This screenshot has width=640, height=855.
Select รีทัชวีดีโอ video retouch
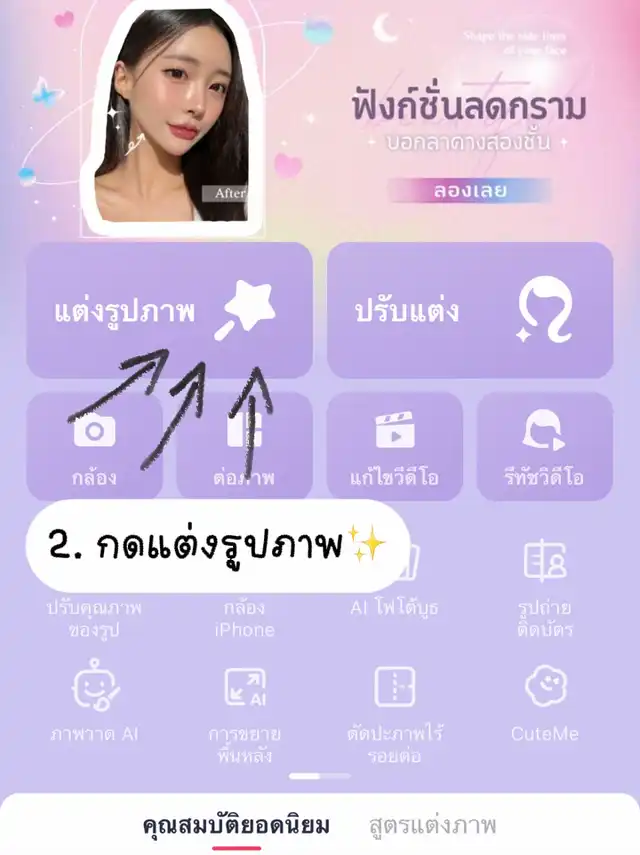(x=544, y=445)
